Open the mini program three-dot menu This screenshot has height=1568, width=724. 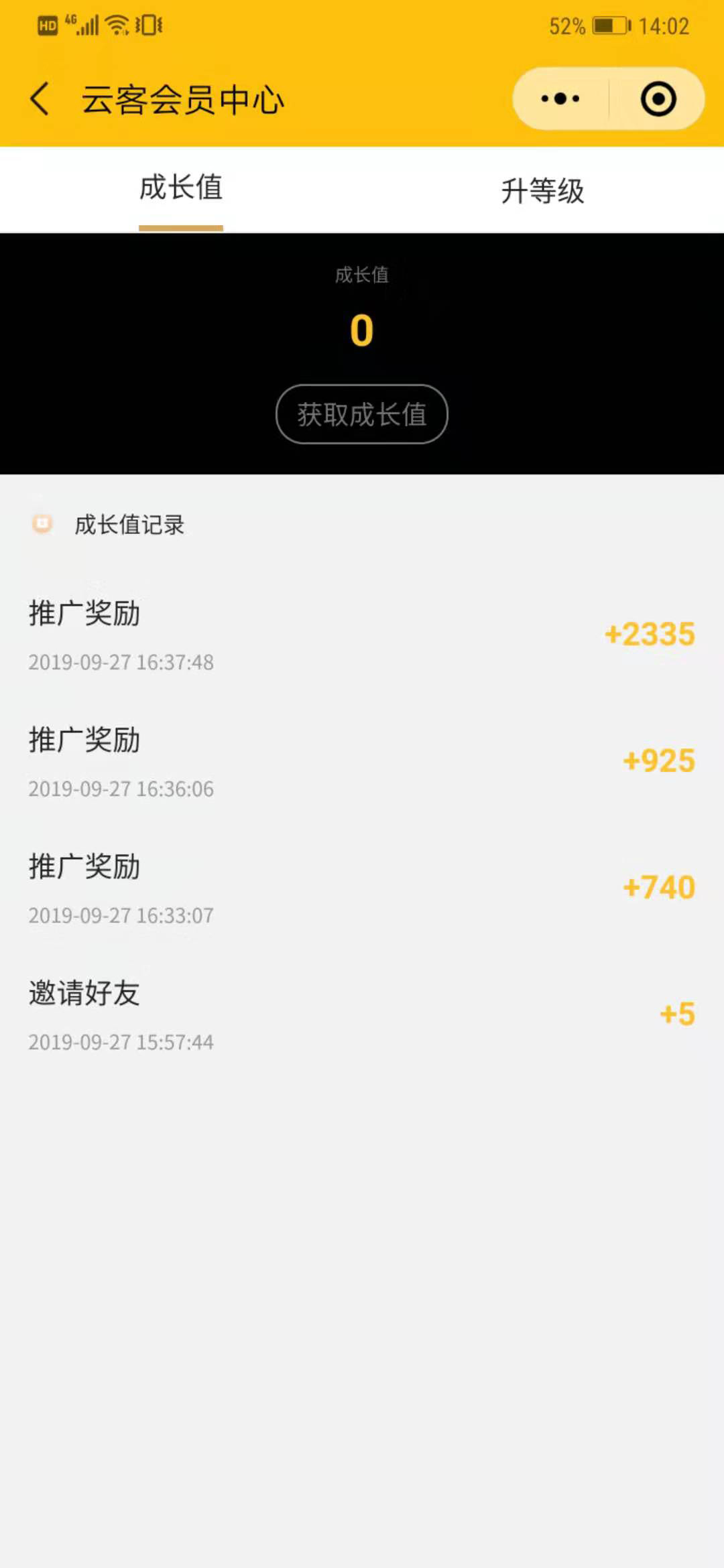click(x=560, y=99)
